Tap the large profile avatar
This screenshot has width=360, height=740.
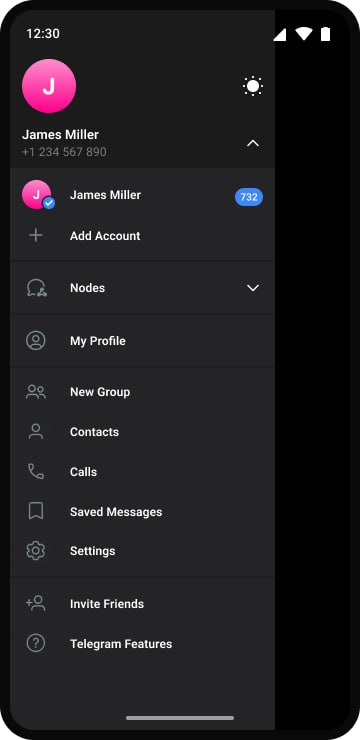tap(49, 86)
